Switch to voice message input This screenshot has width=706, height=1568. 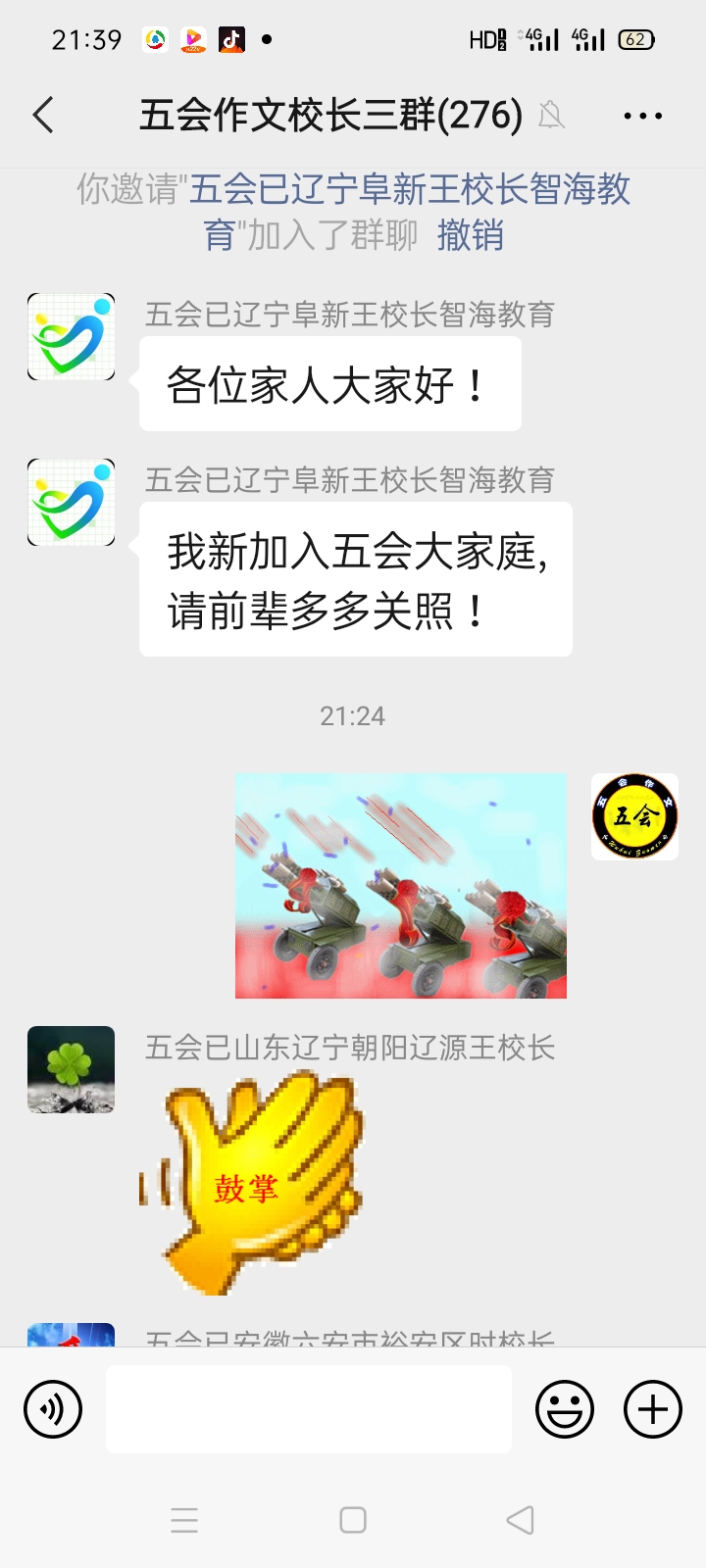tap(53, 1409)
